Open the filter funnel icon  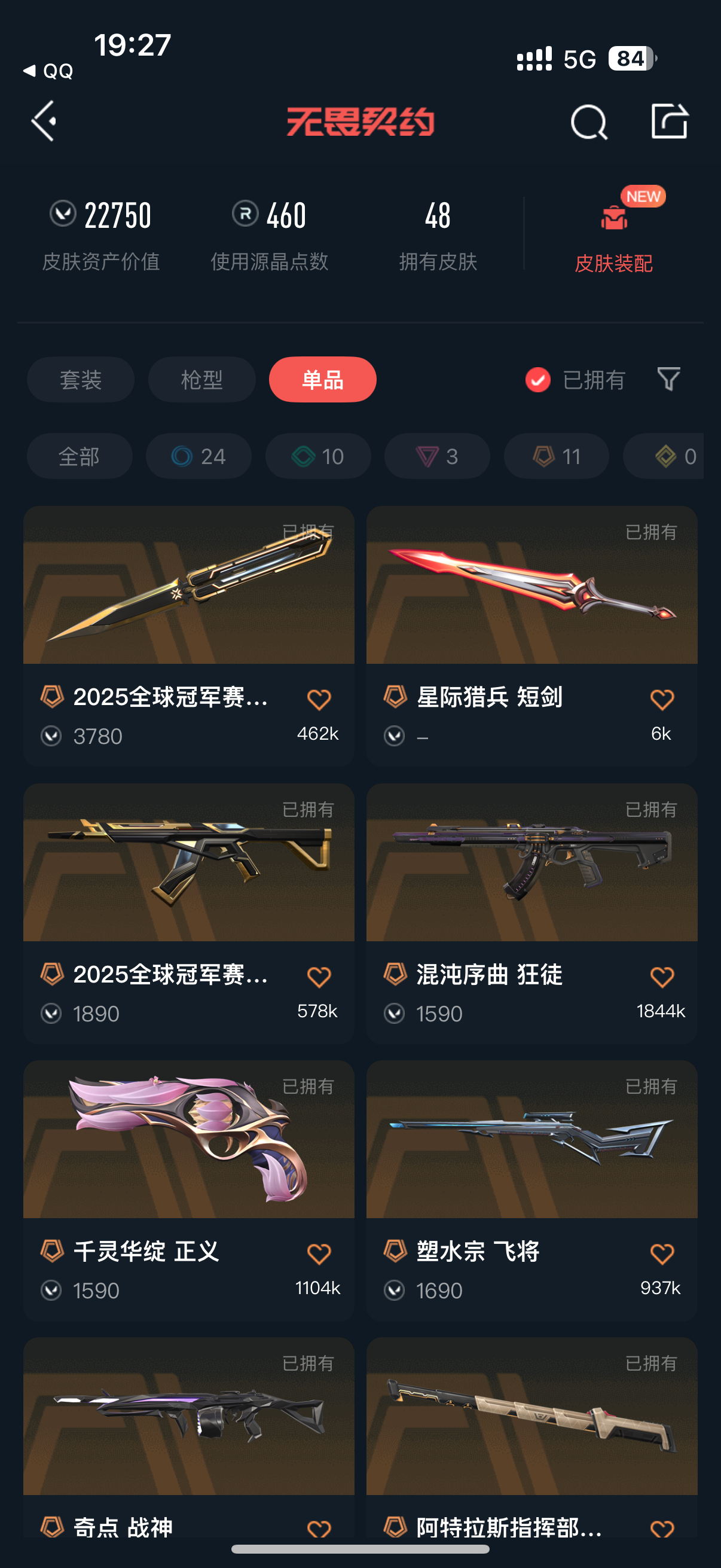668,379
